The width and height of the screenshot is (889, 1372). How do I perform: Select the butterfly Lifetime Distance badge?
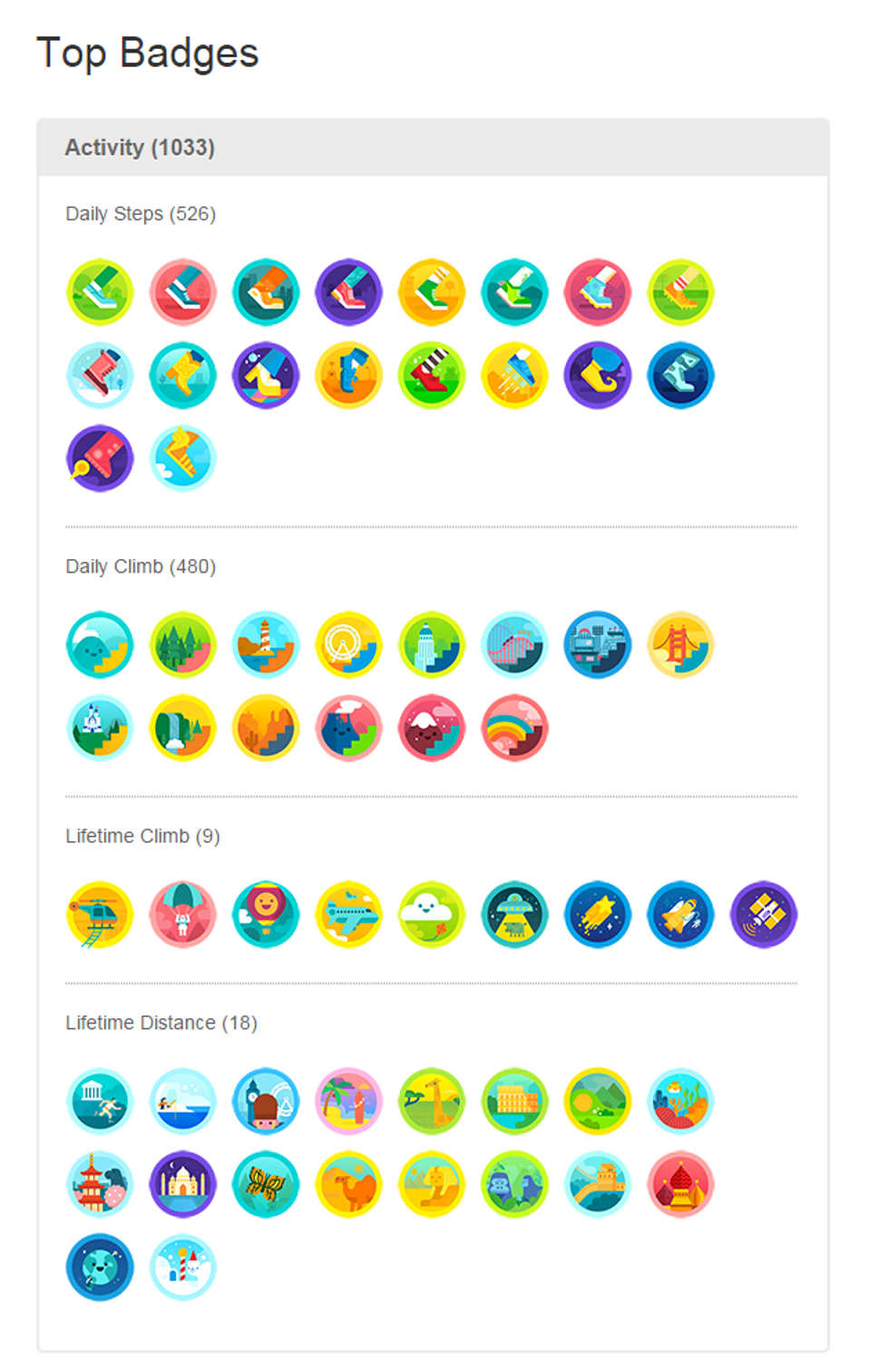pyautogui.click(x=266, y=1184)
